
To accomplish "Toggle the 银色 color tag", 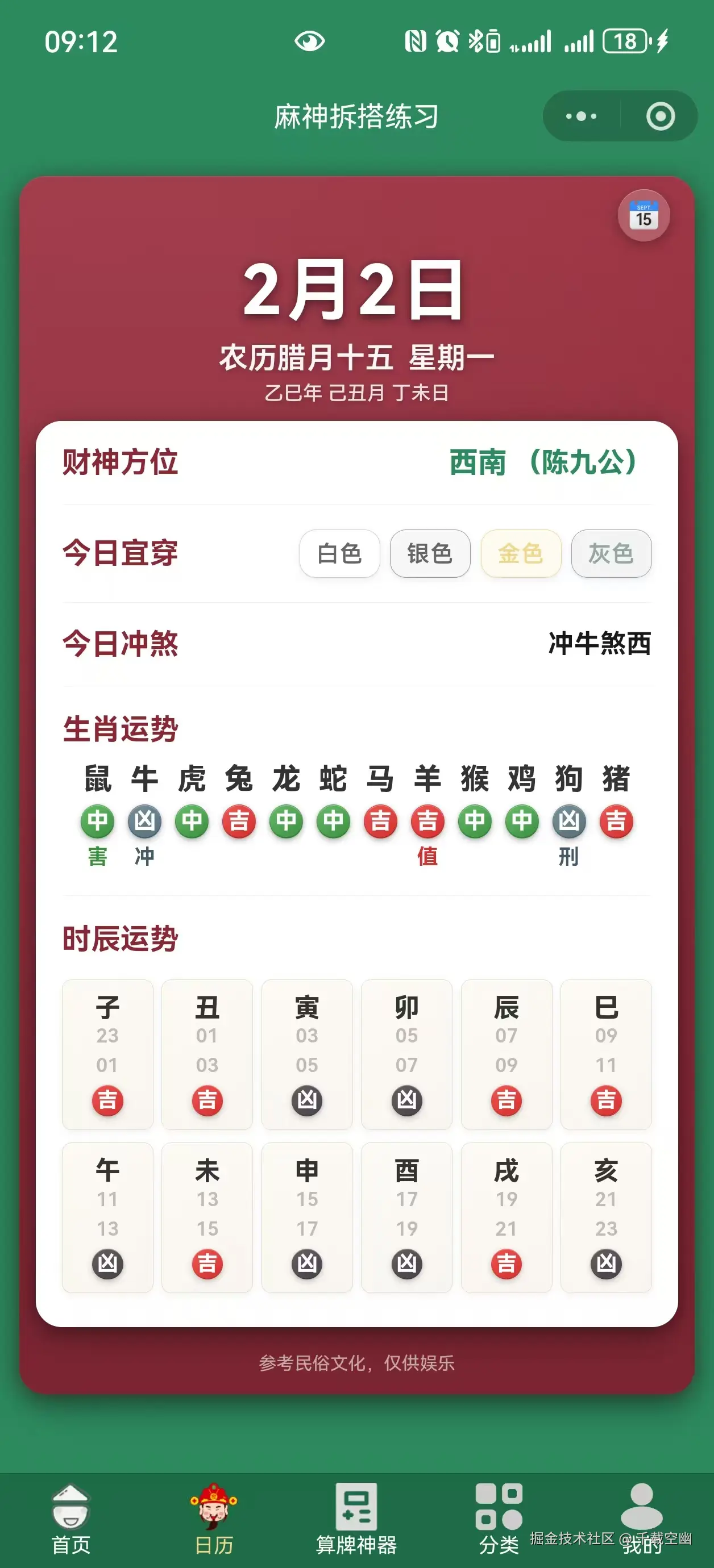I will (430, 553).
